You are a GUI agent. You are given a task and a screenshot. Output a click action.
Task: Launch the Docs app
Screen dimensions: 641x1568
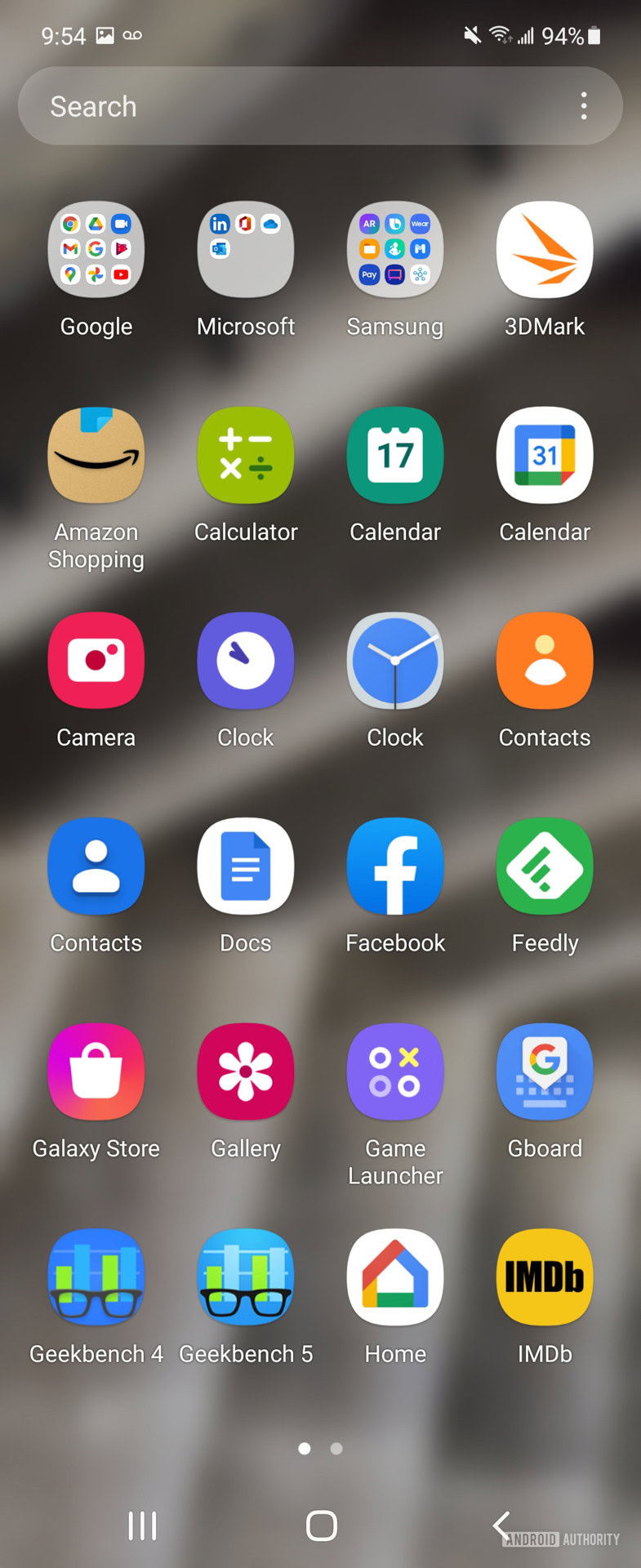point(246,866)
